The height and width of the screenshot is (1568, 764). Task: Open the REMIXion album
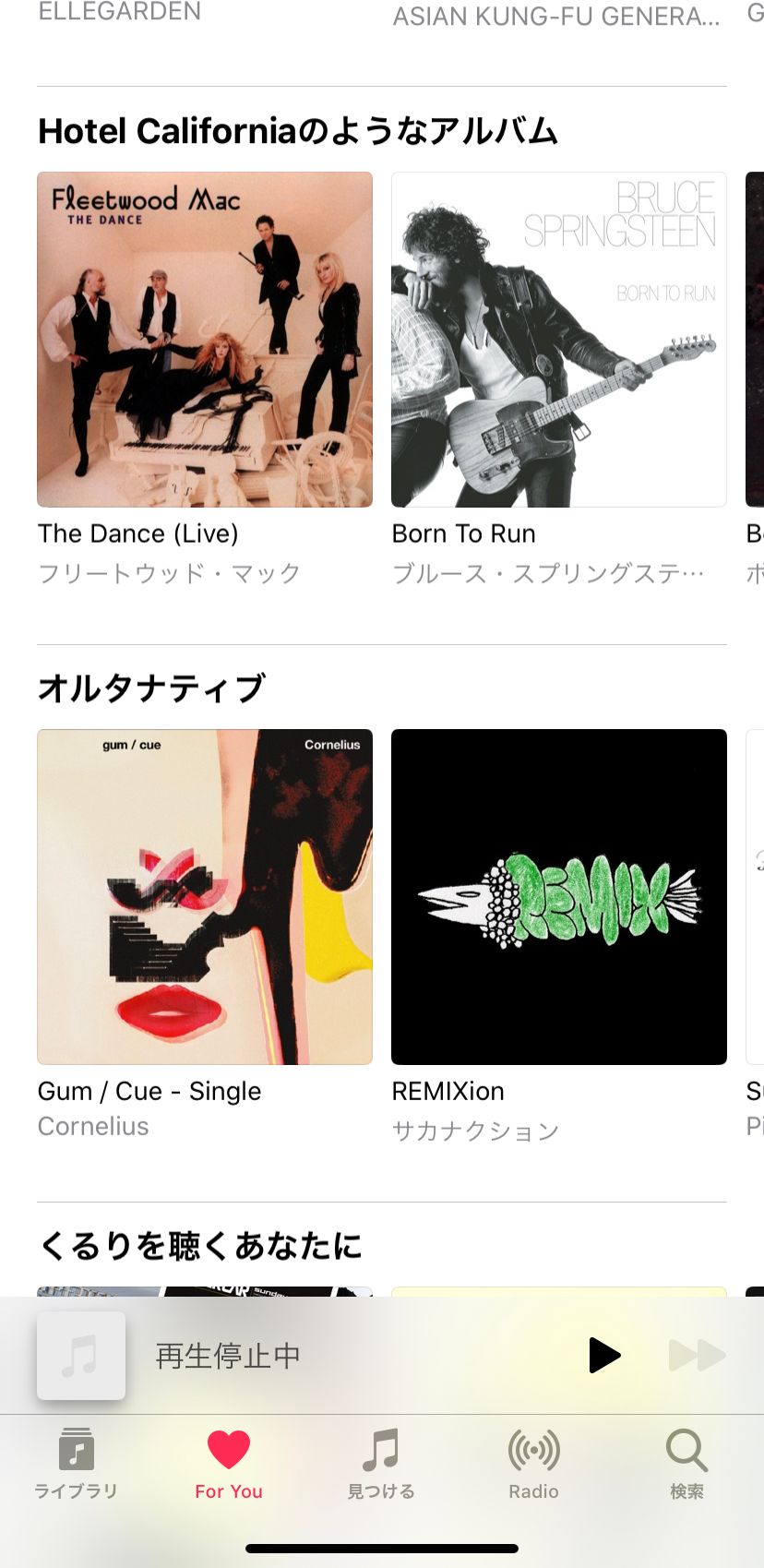[x=559, y=897]
